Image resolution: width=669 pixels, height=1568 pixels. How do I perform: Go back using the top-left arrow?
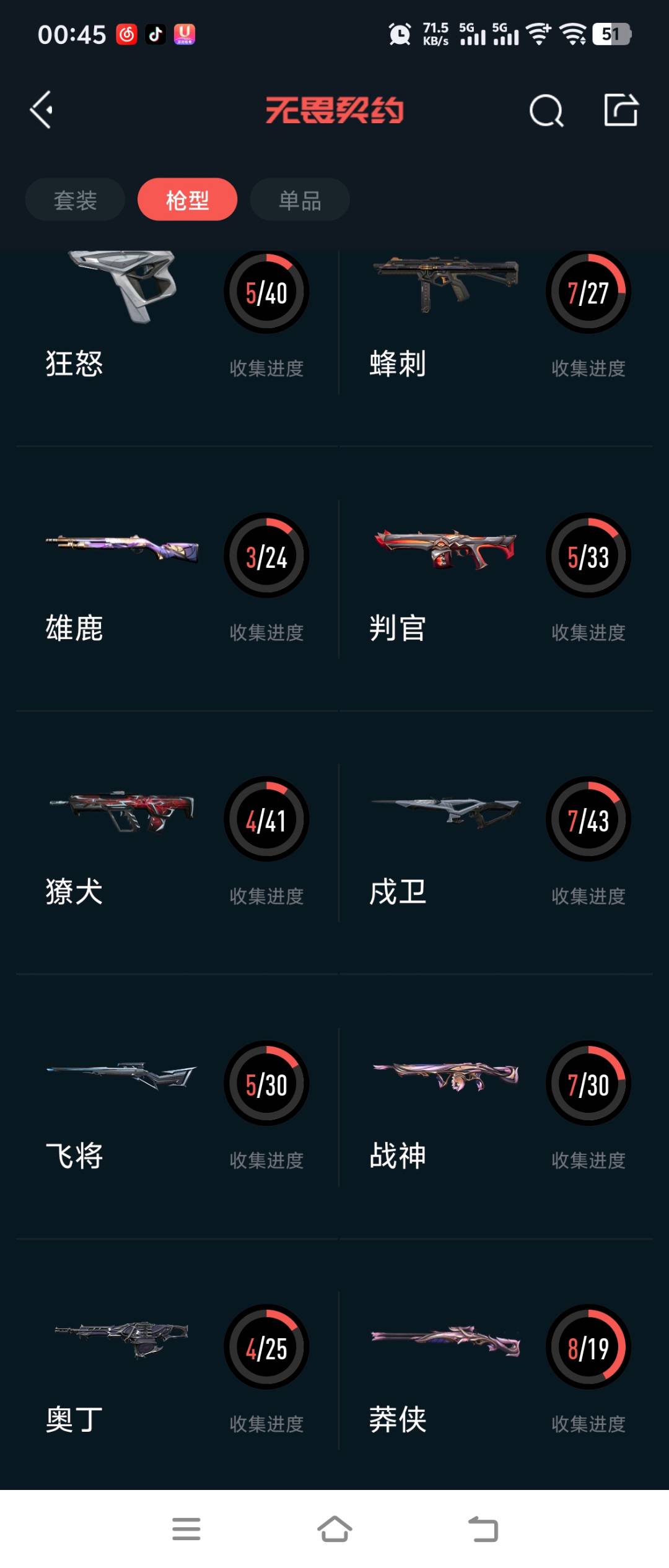point(42,110)
